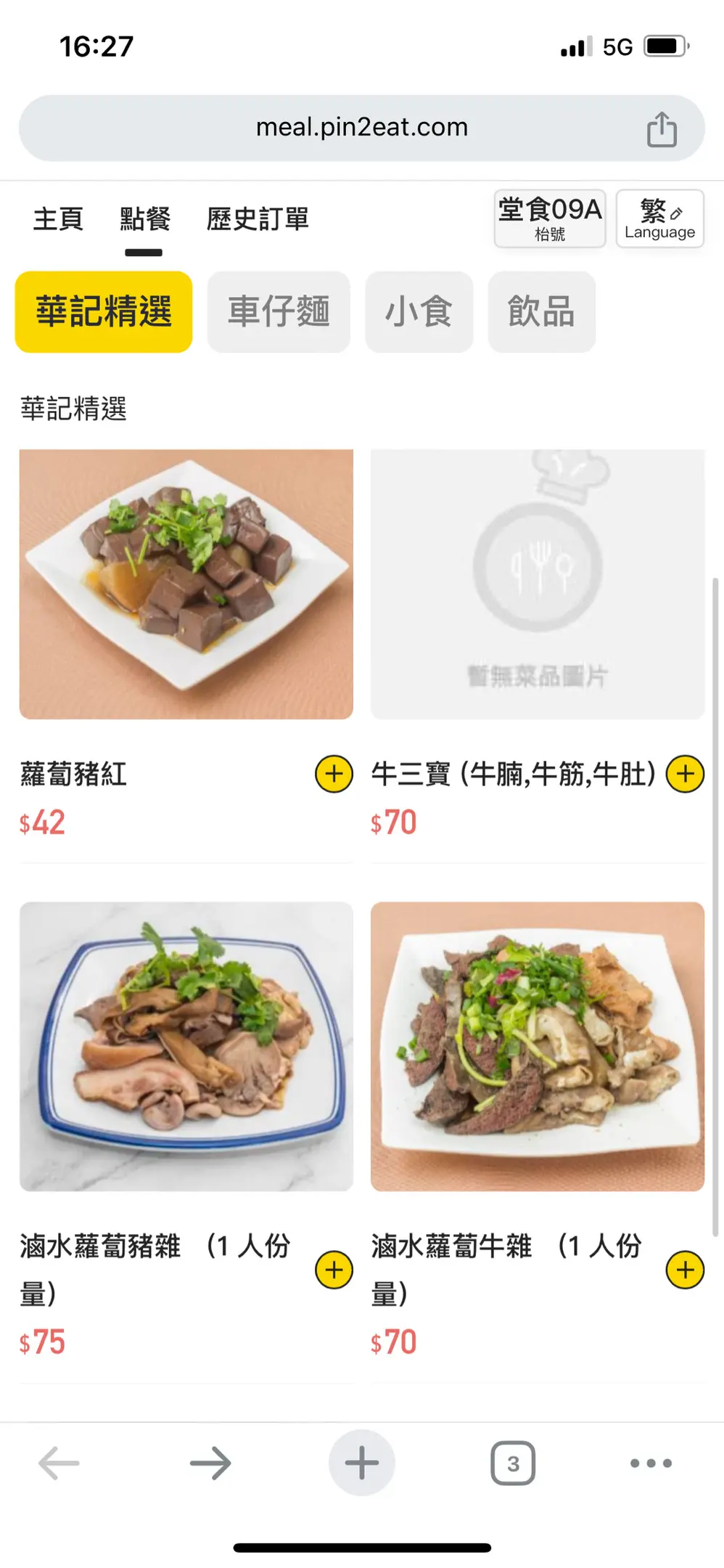Select the 華記精選 category chip
The image size is (724, 1568).
(x=104, y=312)
